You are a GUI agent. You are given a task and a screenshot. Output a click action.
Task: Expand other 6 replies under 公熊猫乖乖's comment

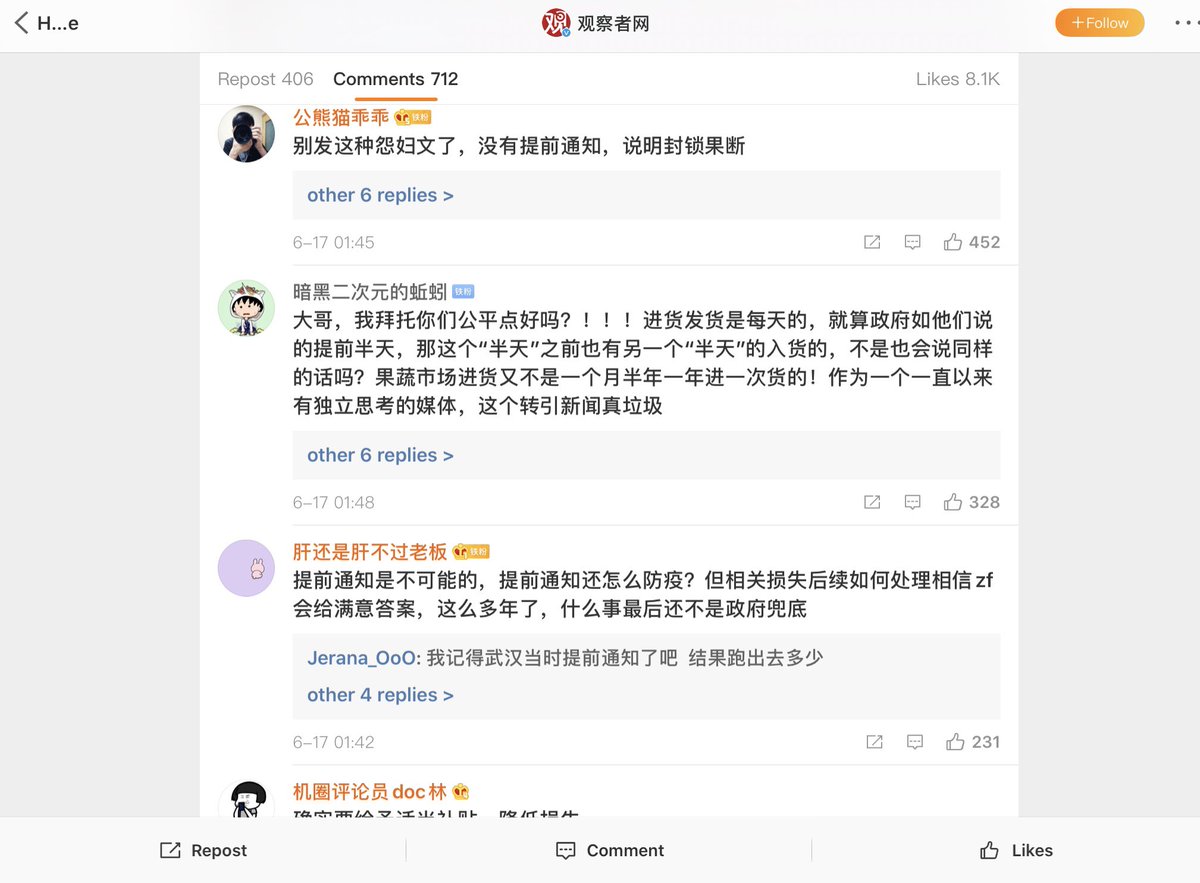[x=380, y=195]
